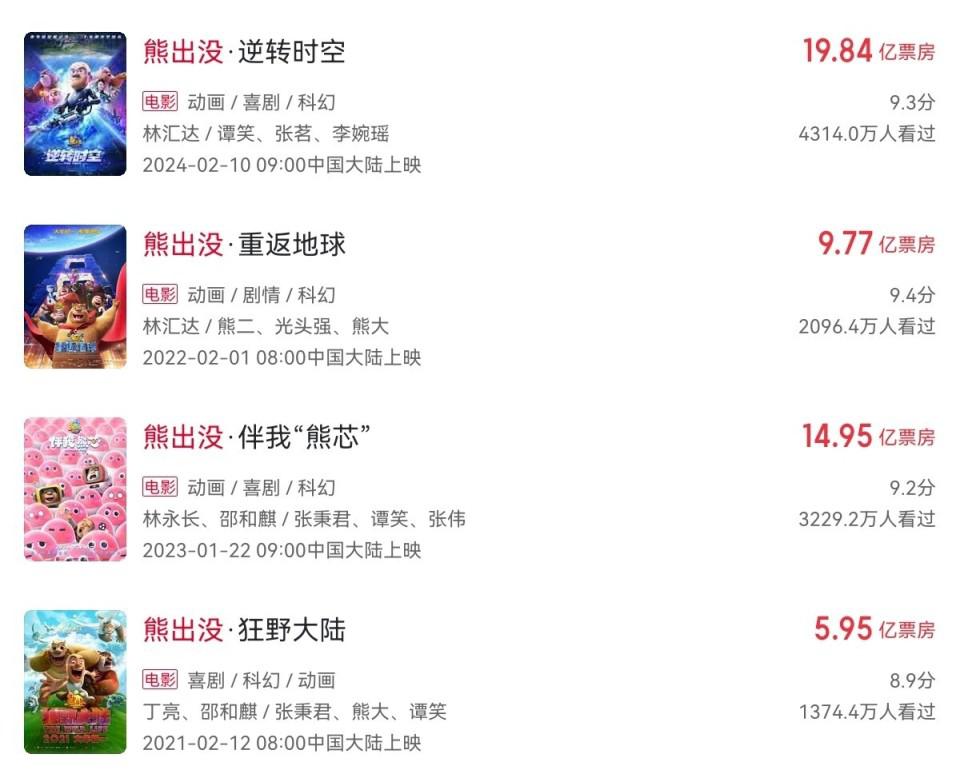Open the movie 熊出没·逆转时空
Screen dimensions: 960x778
point(245,52)
